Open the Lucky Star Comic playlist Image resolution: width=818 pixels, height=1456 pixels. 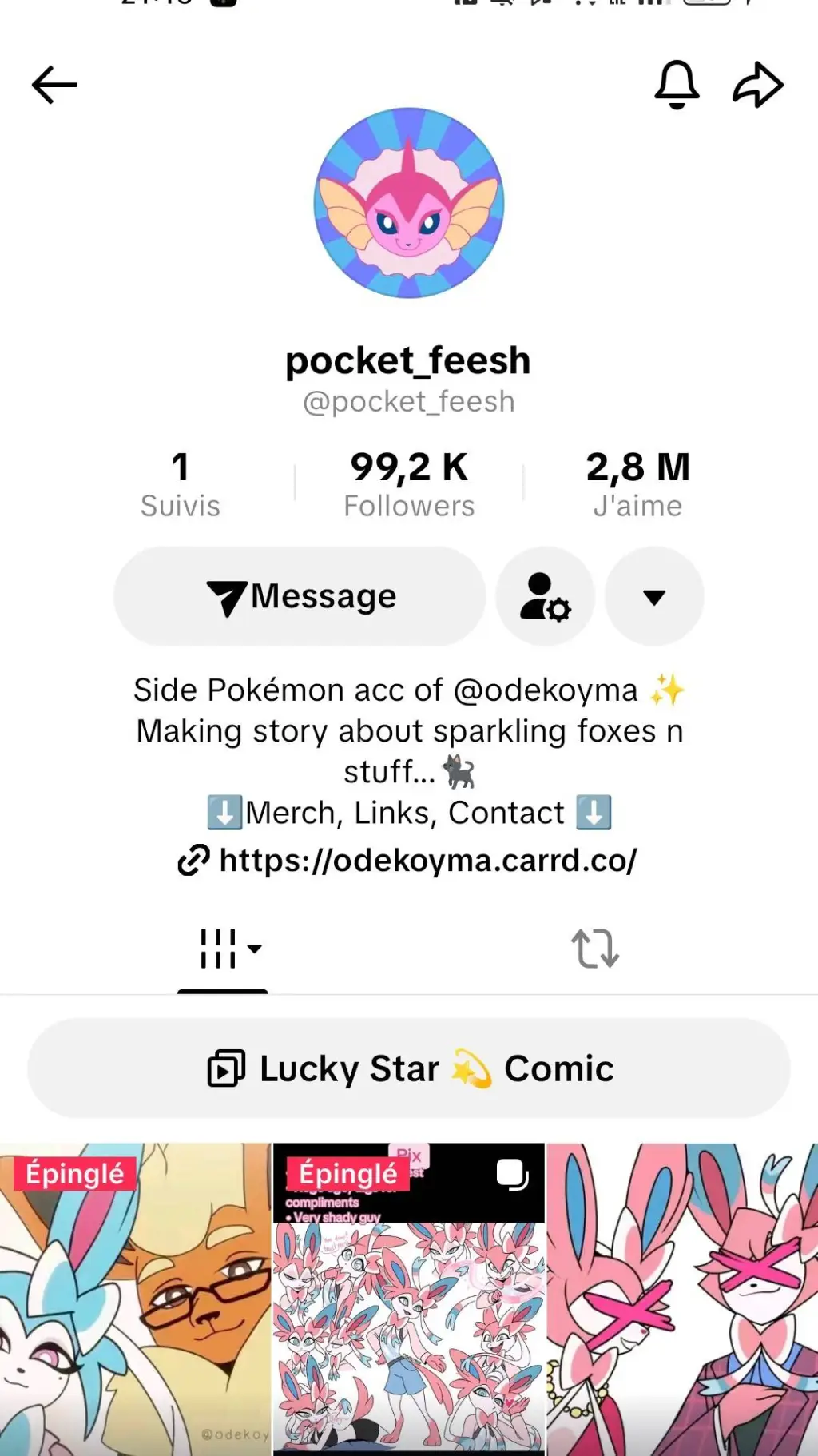(x=409, y=1068)
